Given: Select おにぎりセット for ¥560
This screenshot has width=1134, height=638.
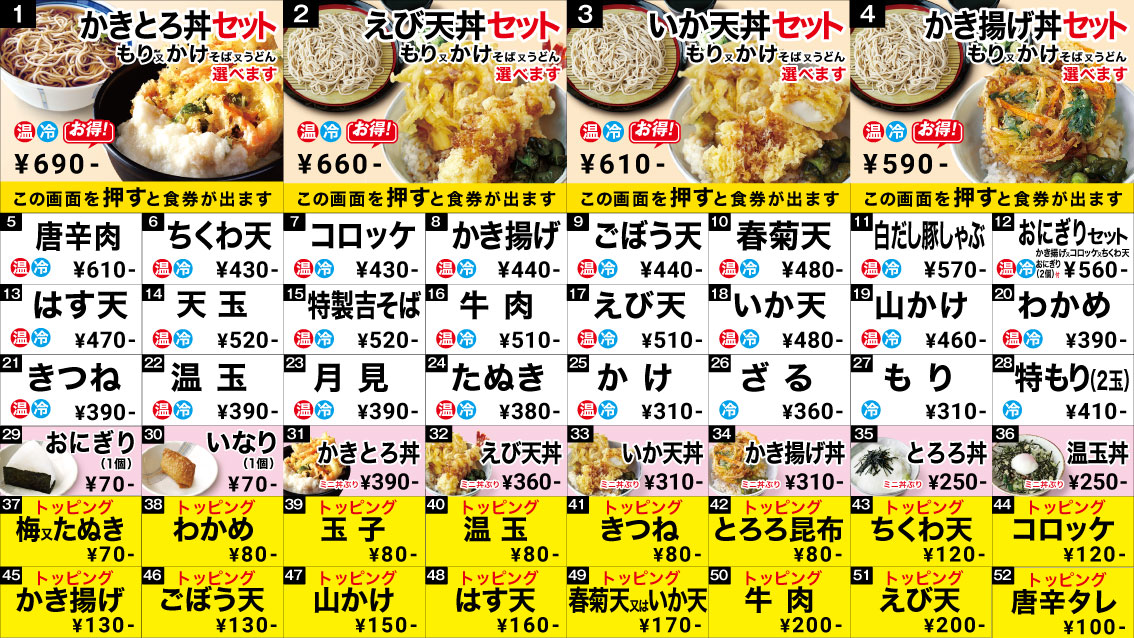Looking at the screenshot, I should (x=1063, y=248).
